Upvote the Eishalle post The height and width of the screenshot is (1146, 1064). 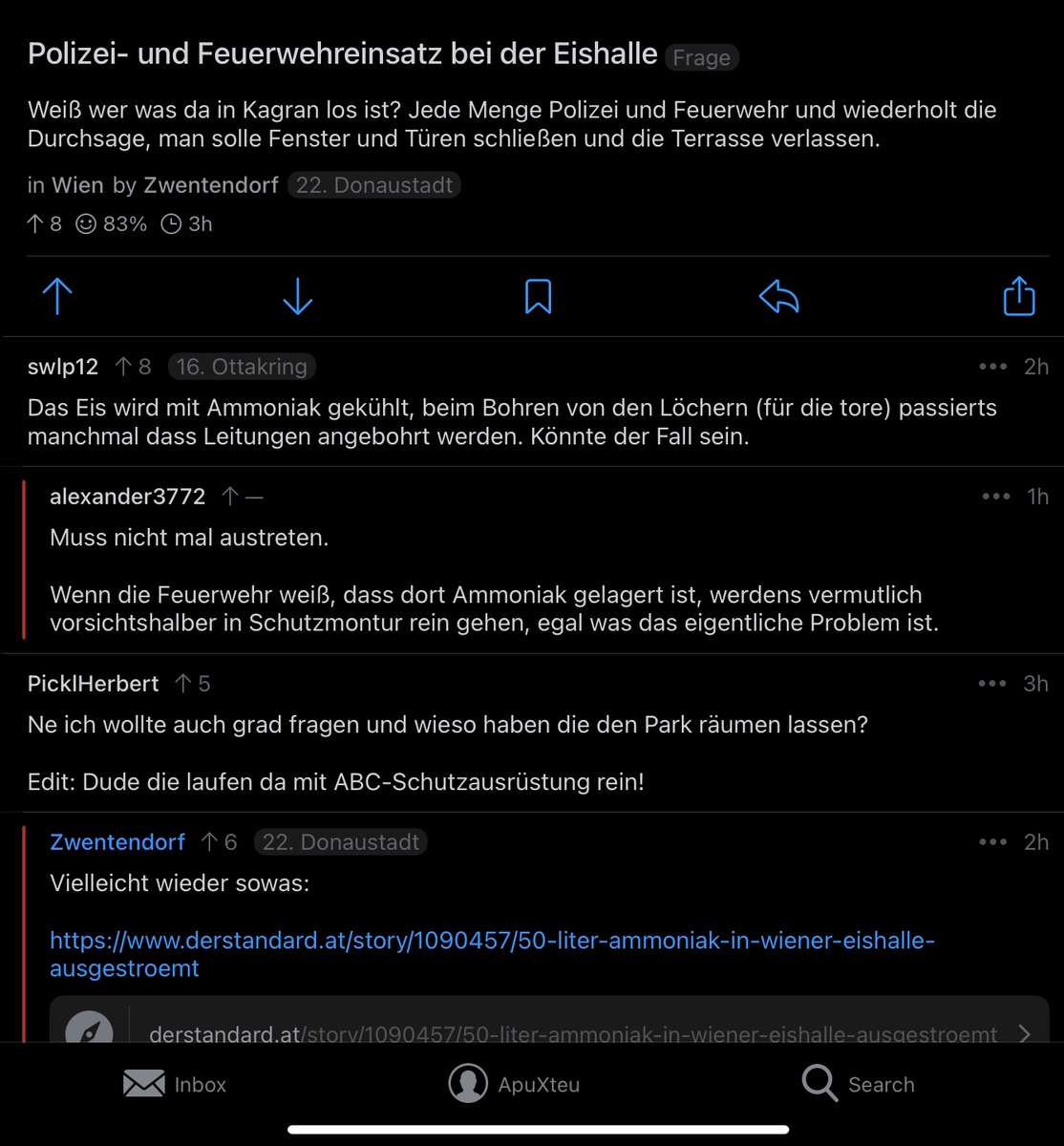[57, 297]
